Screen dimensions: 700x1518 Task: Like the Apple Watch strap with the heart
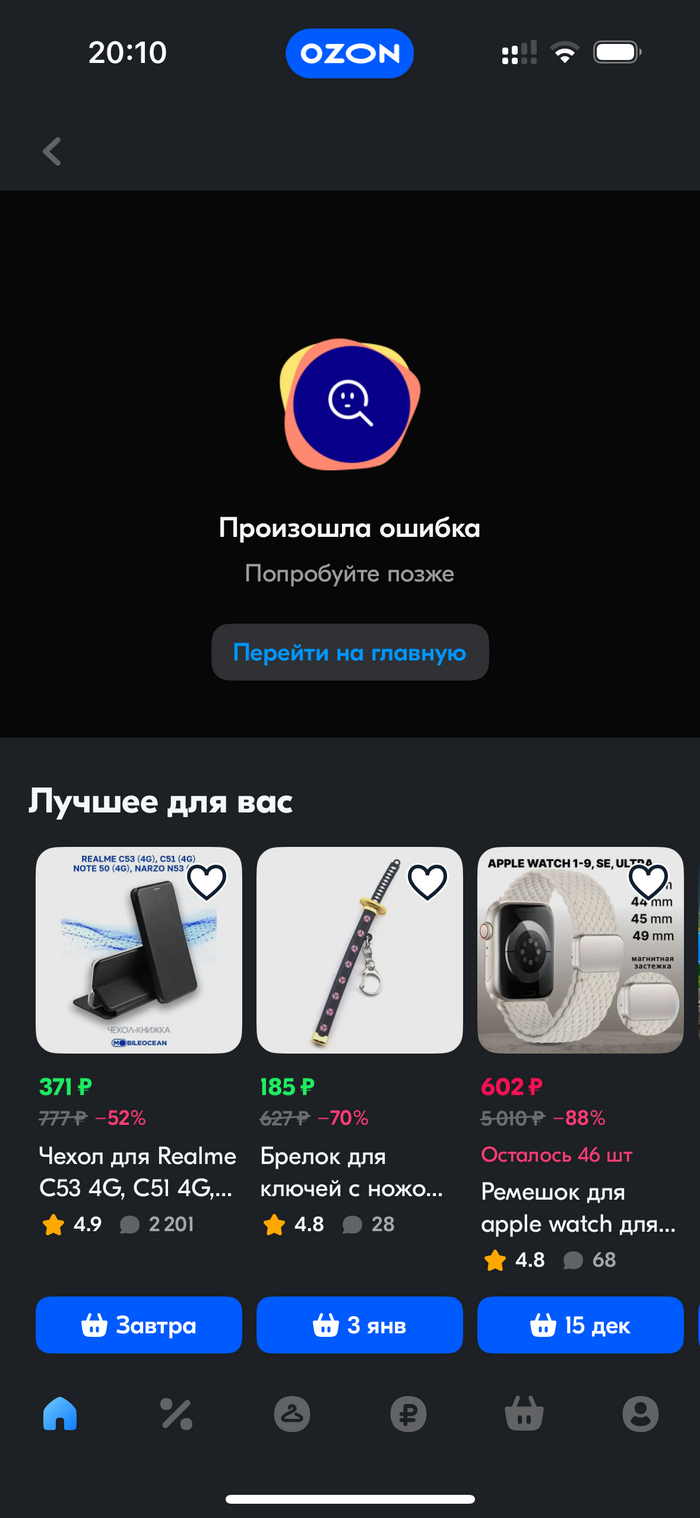(x=647, y=882)
